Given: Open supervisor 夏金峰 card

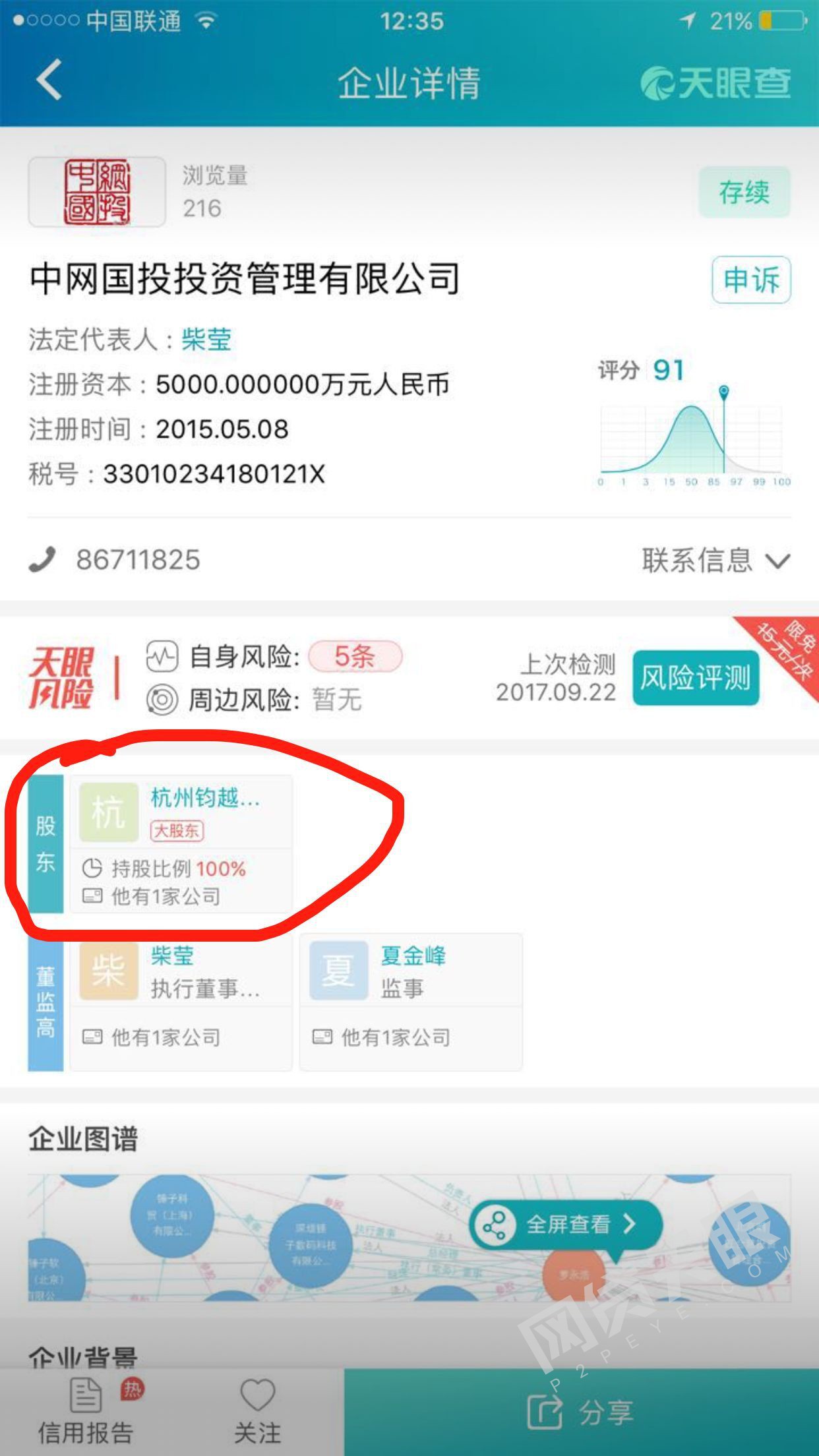Looking at the screenshot, I should (411, 1002).
